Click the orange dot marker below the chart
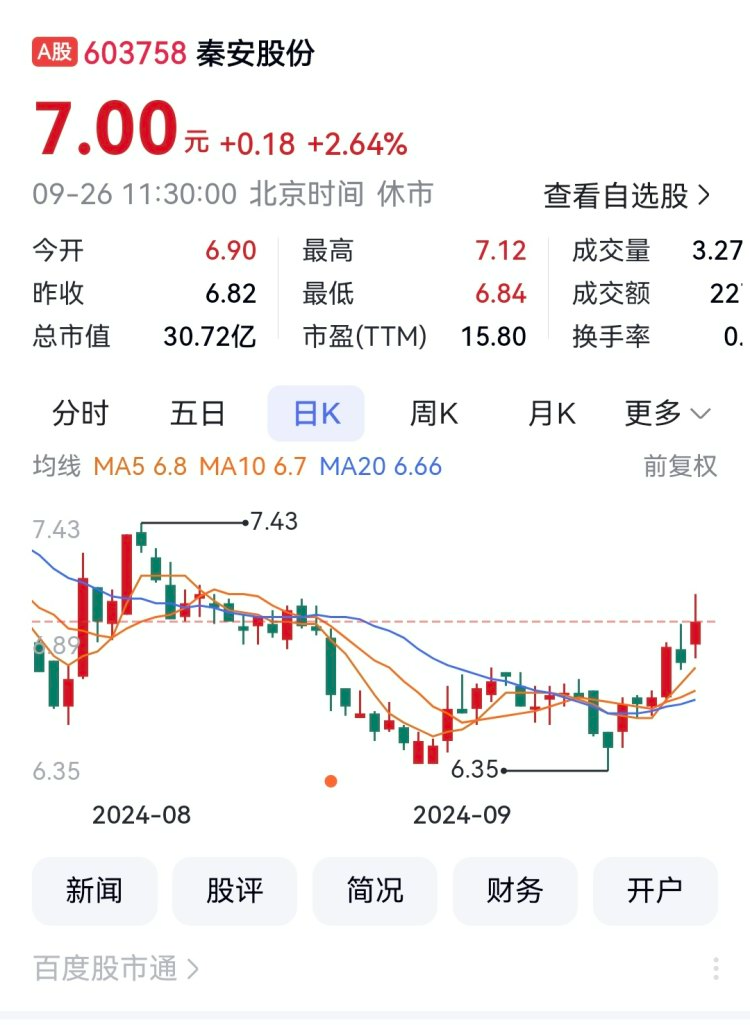This screenshot has width=750, height=1025. pos(331,781)
